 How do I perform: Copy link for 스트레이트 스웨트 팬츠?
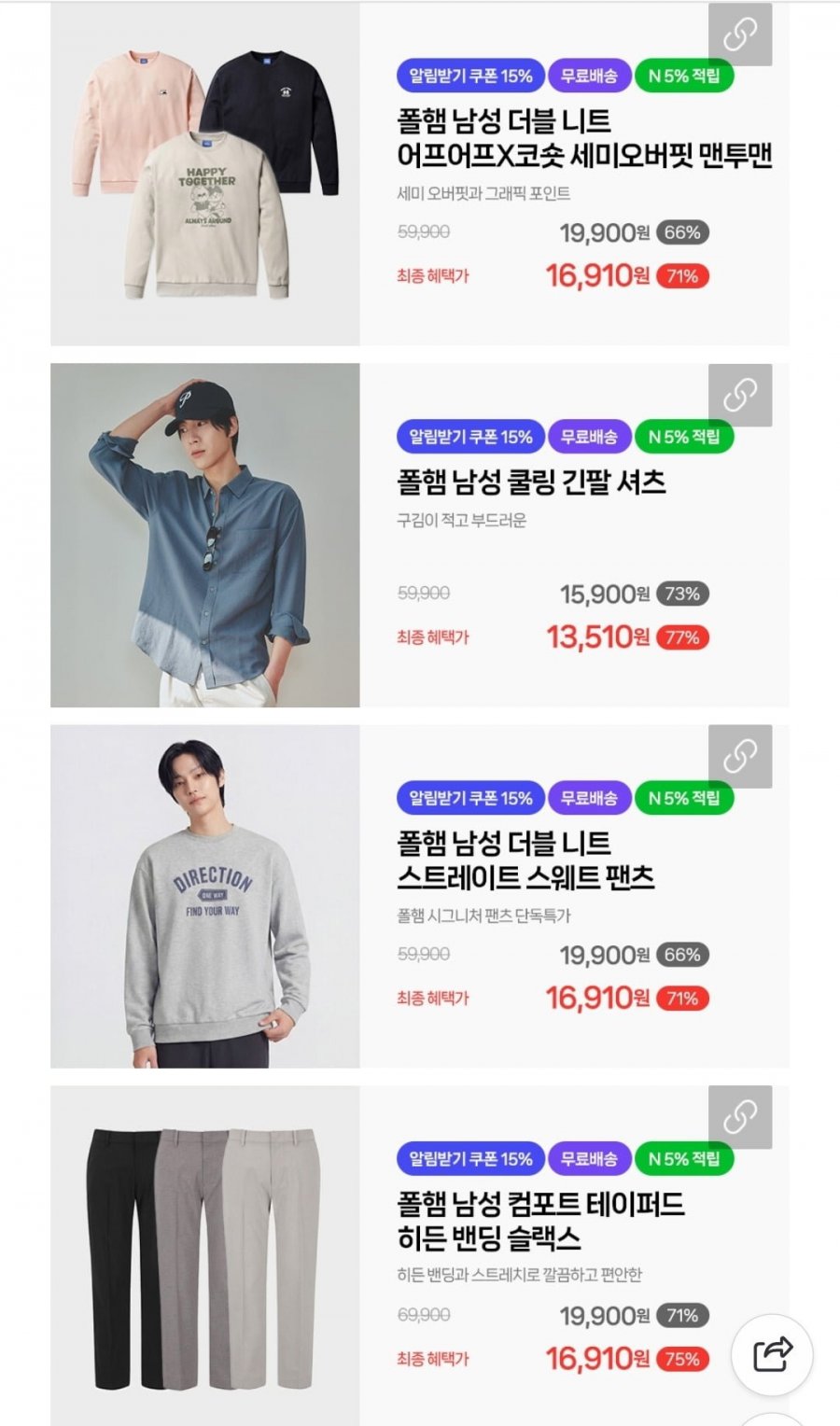coord(740,756)
